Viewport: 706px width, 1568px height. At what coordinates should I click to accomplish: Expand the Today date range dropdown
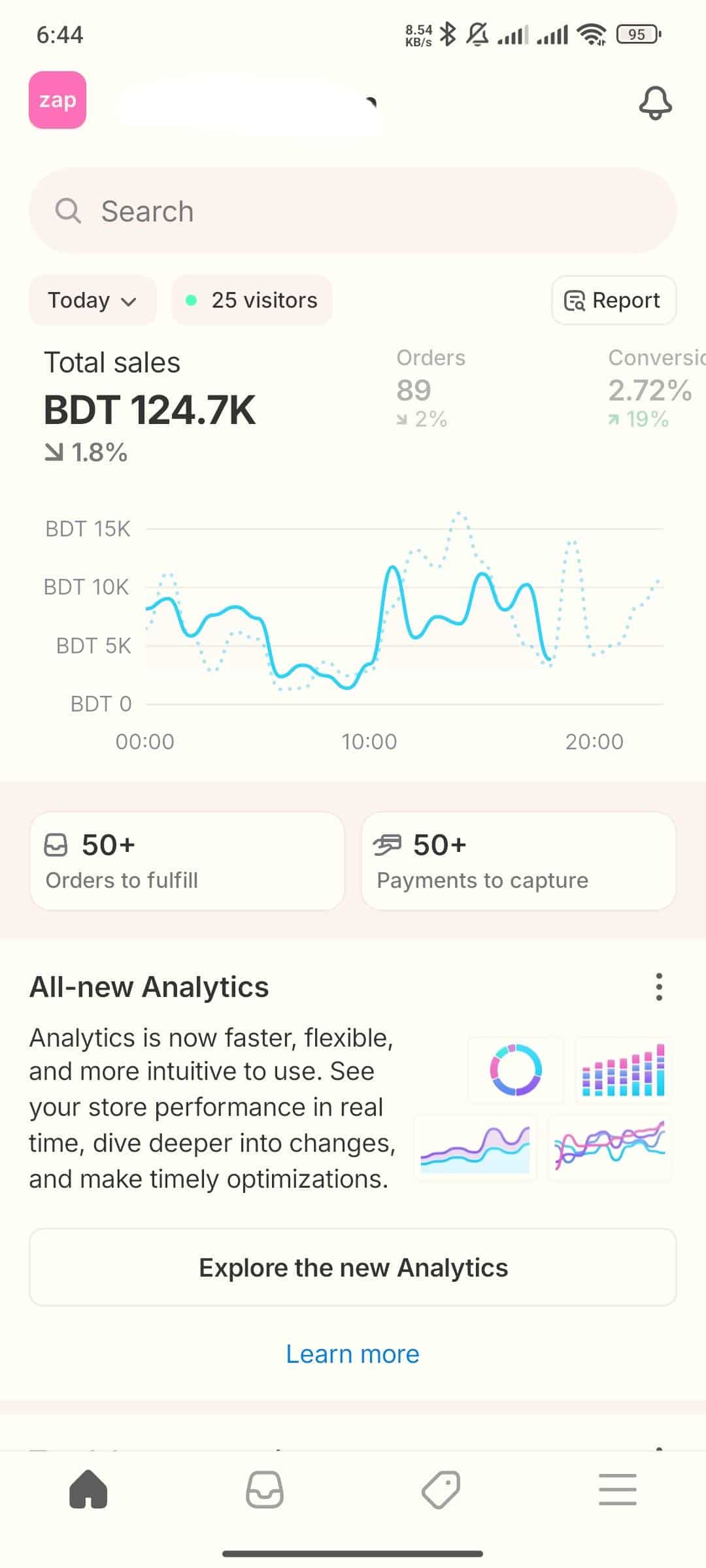92,301
